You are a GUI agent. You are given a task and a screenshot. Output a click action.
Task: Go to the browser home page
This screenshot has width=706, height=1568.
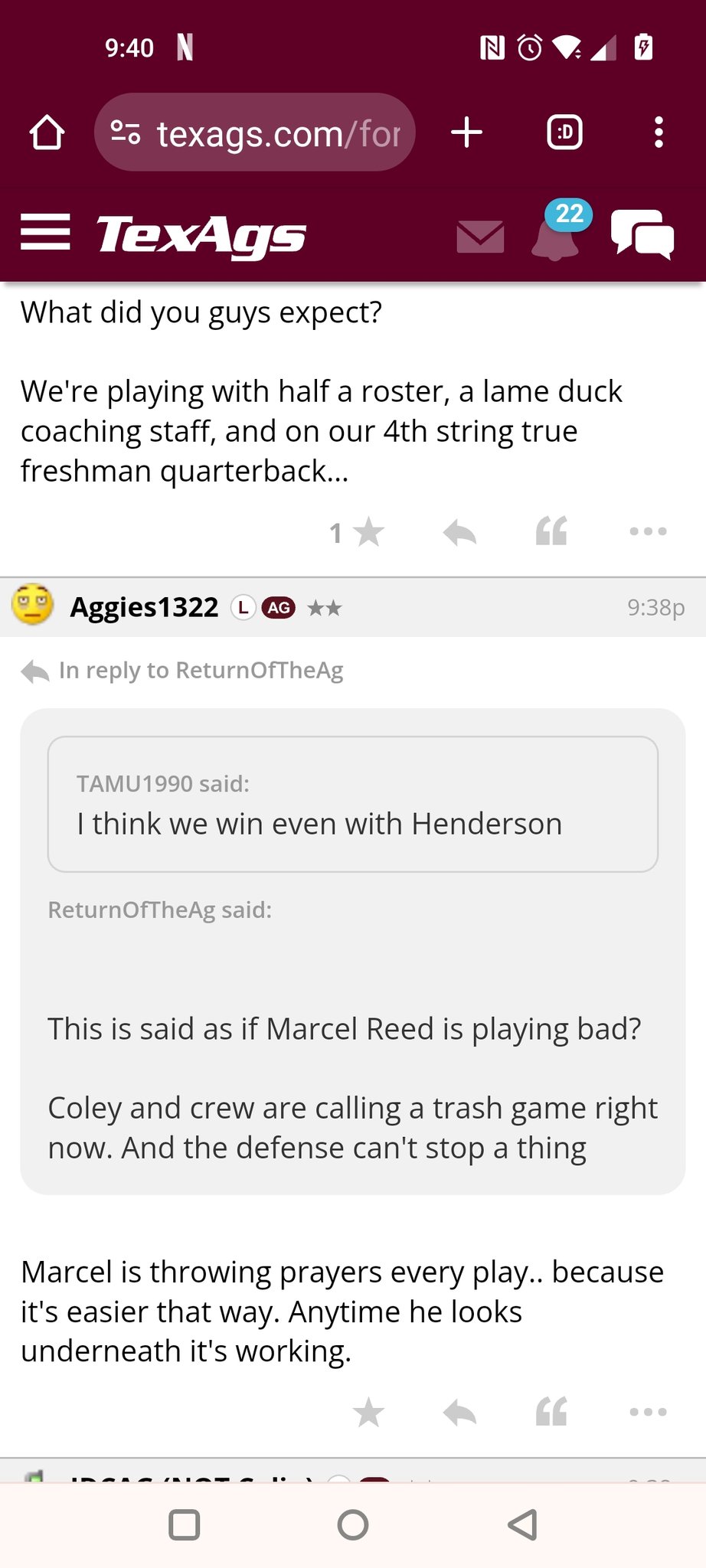[x=47, y=133]
